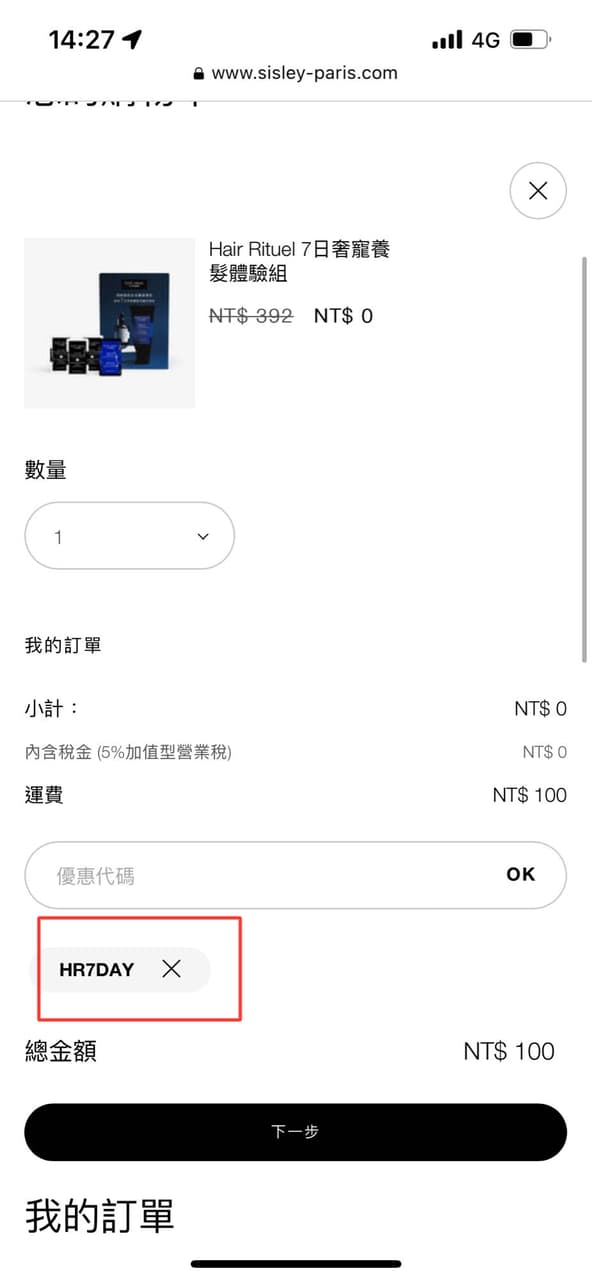Tap the sisley-paris.com address bar
592x1280 pixels.
[x=295, y=73]
